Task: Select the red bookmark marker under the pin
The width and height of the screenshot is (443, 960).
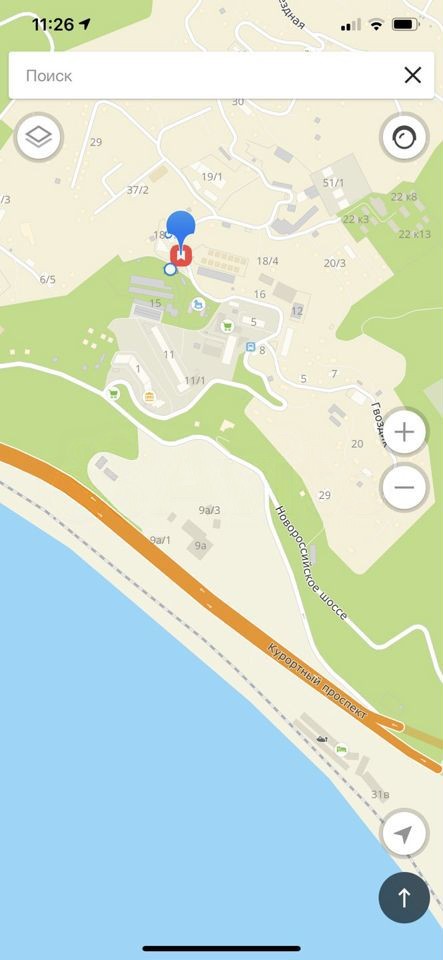Action: tap(181, 255)
